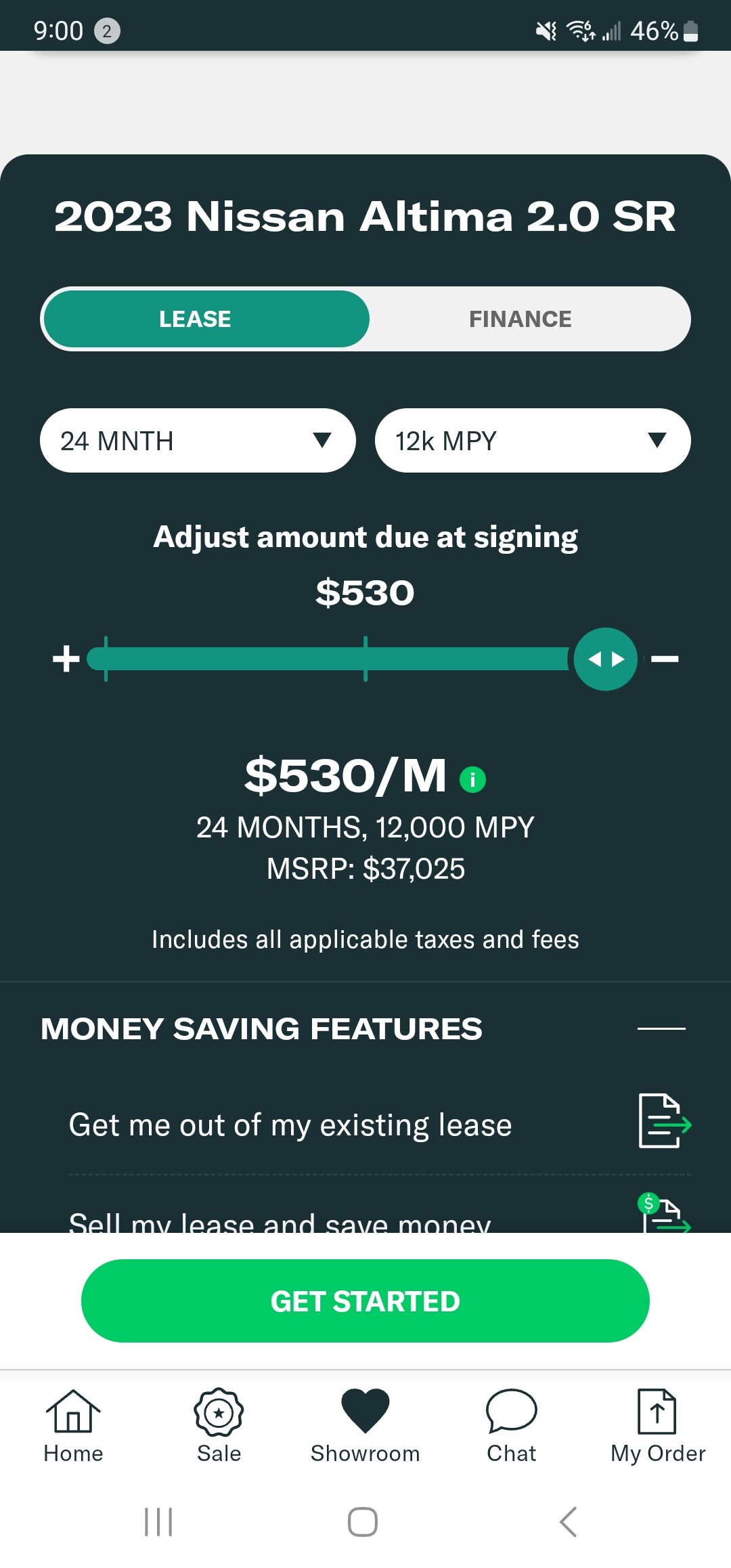Tap the plus to increase amount due
Viewport: 731px width, 1568px height.
point(66,659)
